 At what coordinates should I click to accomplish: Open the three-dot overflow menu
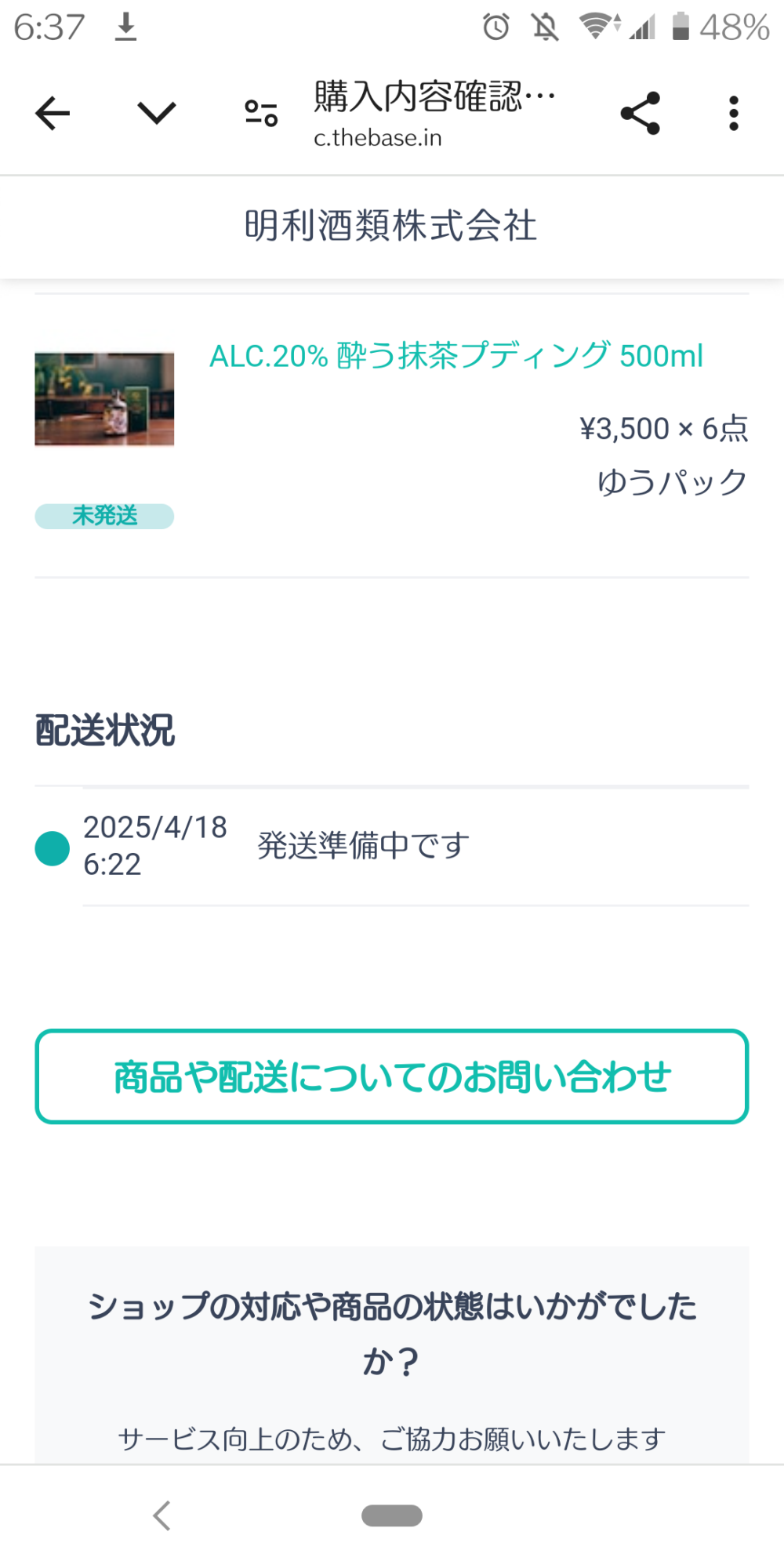(x=734, y=114)
